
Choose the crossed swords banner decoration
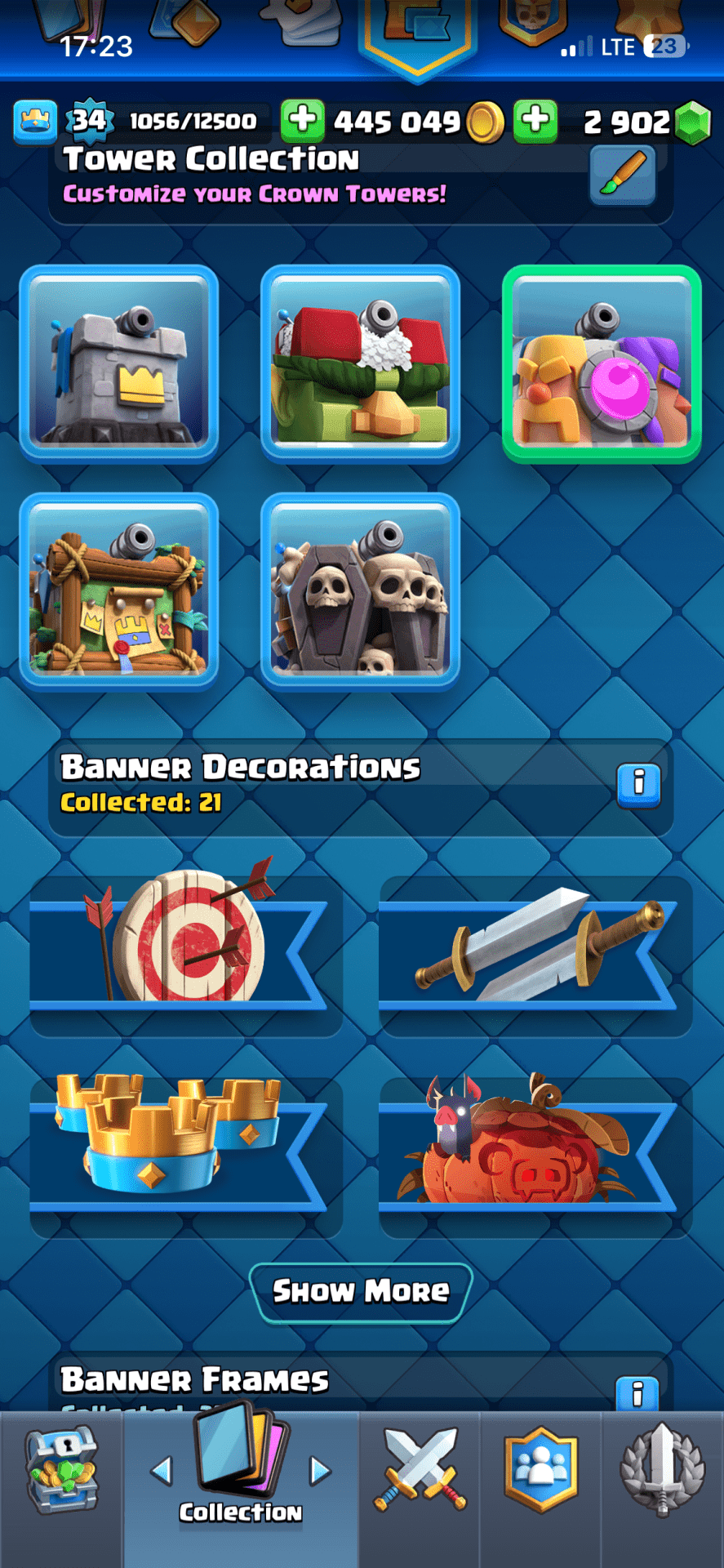pos(535,947)
